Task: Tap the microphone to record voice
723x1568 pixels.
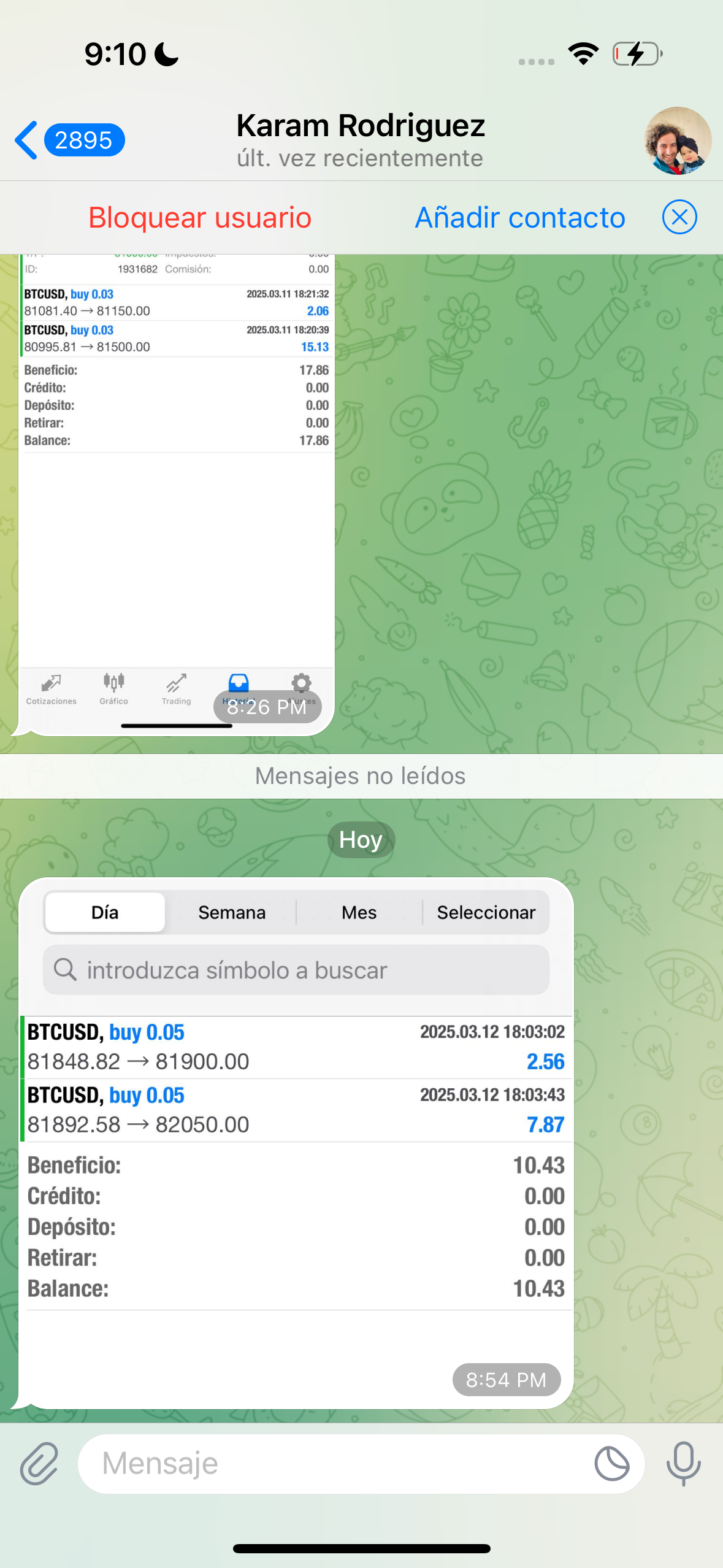Action: pyautogui.click(x=683, y=1464)
